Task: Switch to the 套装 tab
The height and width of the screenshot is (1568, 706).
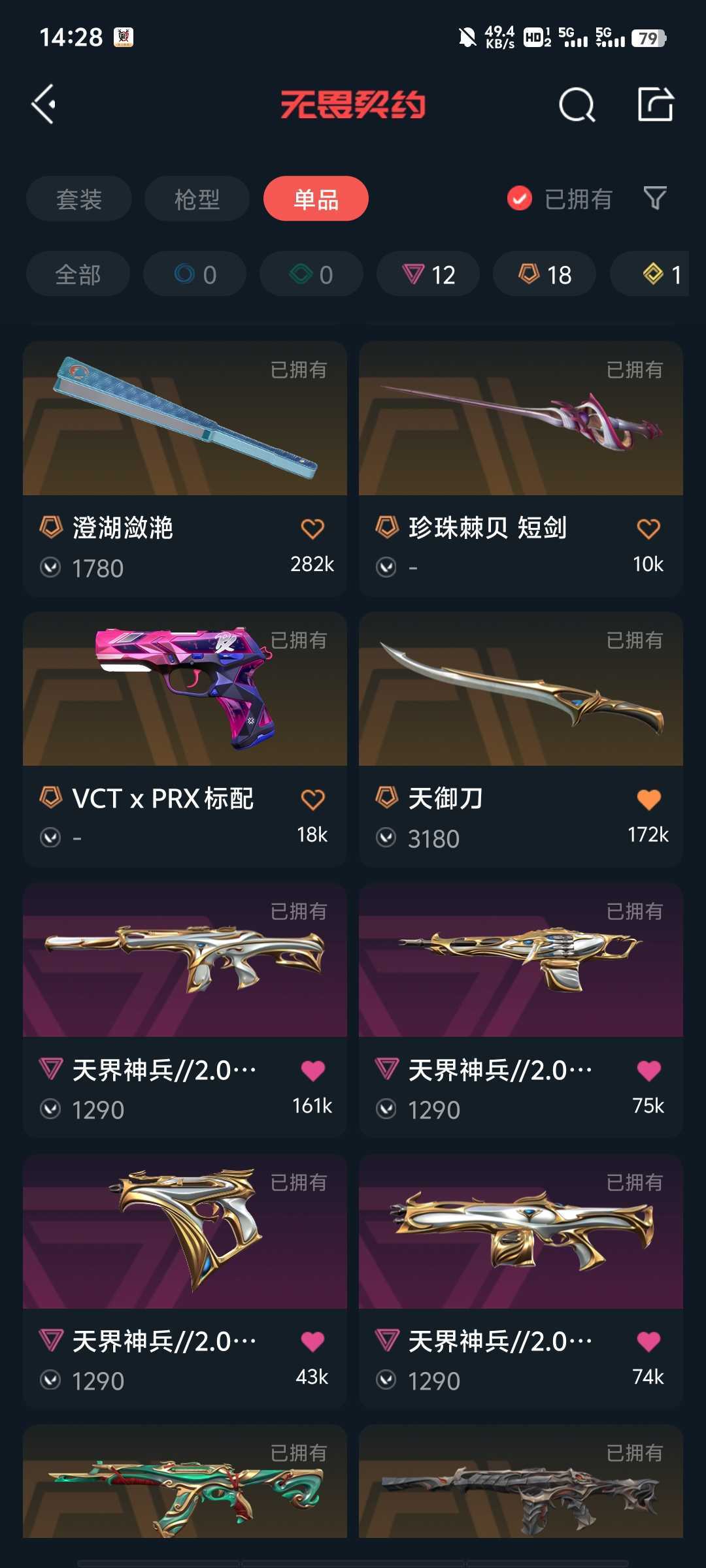Action: click(x=79, y=199)
